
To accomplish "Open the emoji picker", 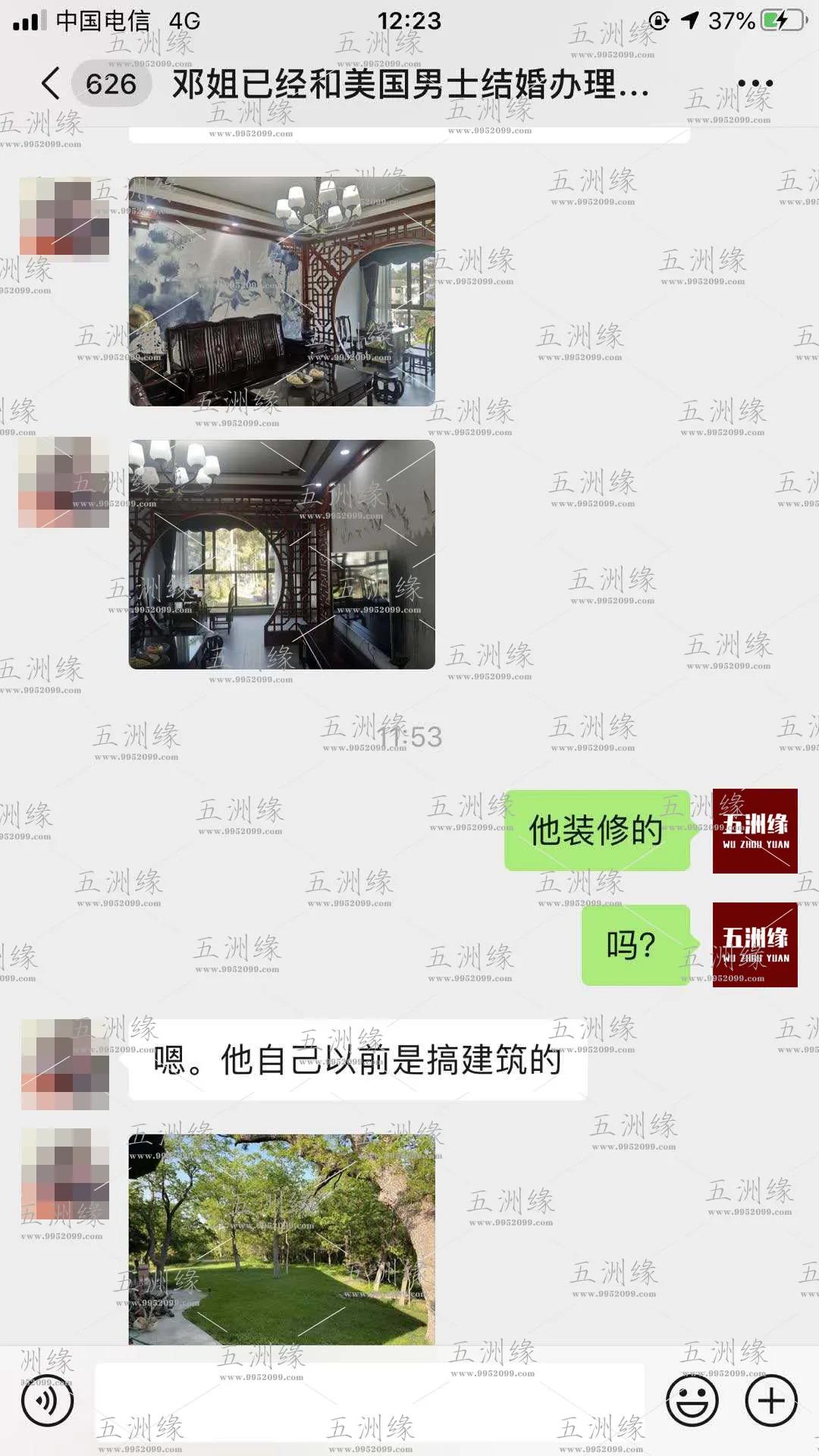I will click(692, 1401).
